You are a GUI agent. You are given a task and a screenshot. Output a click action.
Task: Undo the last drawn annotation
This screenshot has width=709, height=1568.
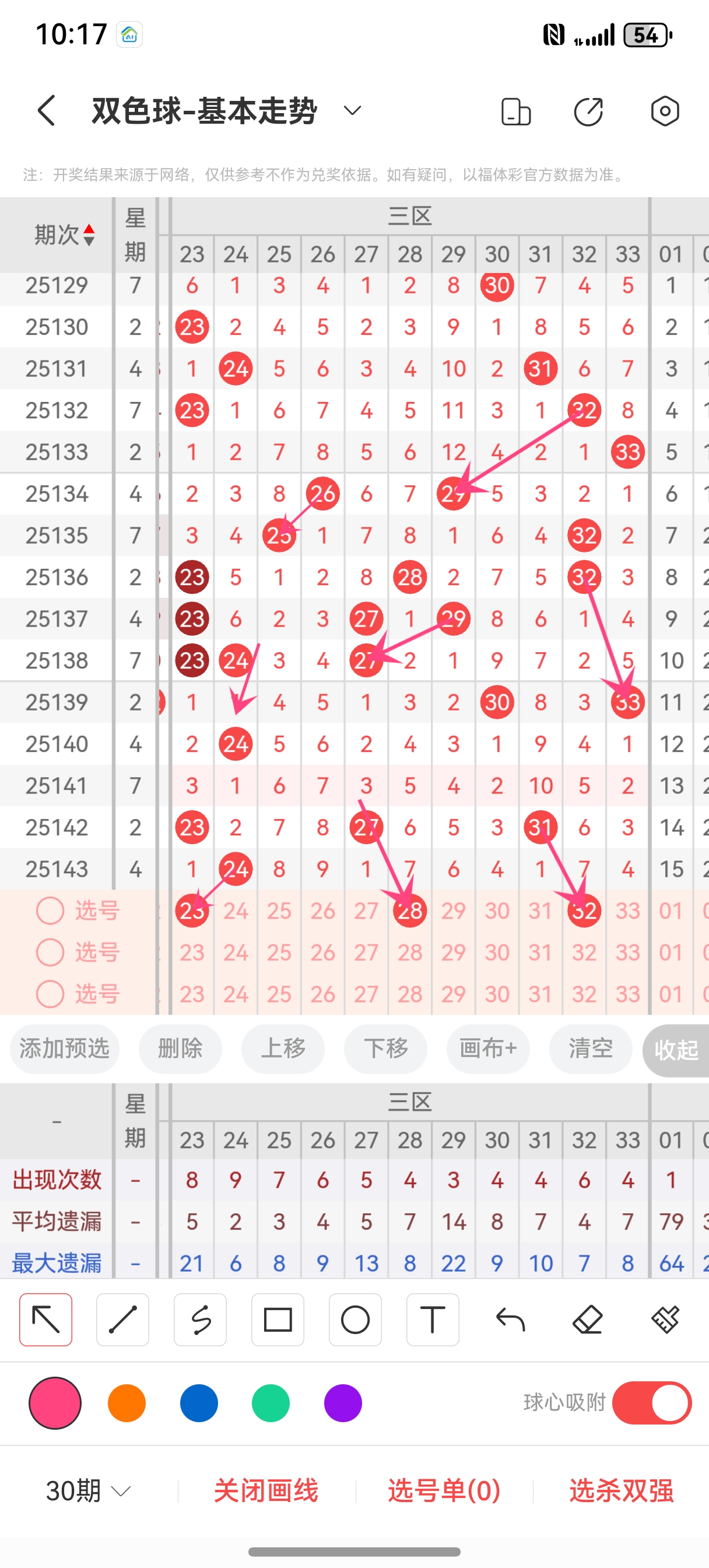(511, 1319)
